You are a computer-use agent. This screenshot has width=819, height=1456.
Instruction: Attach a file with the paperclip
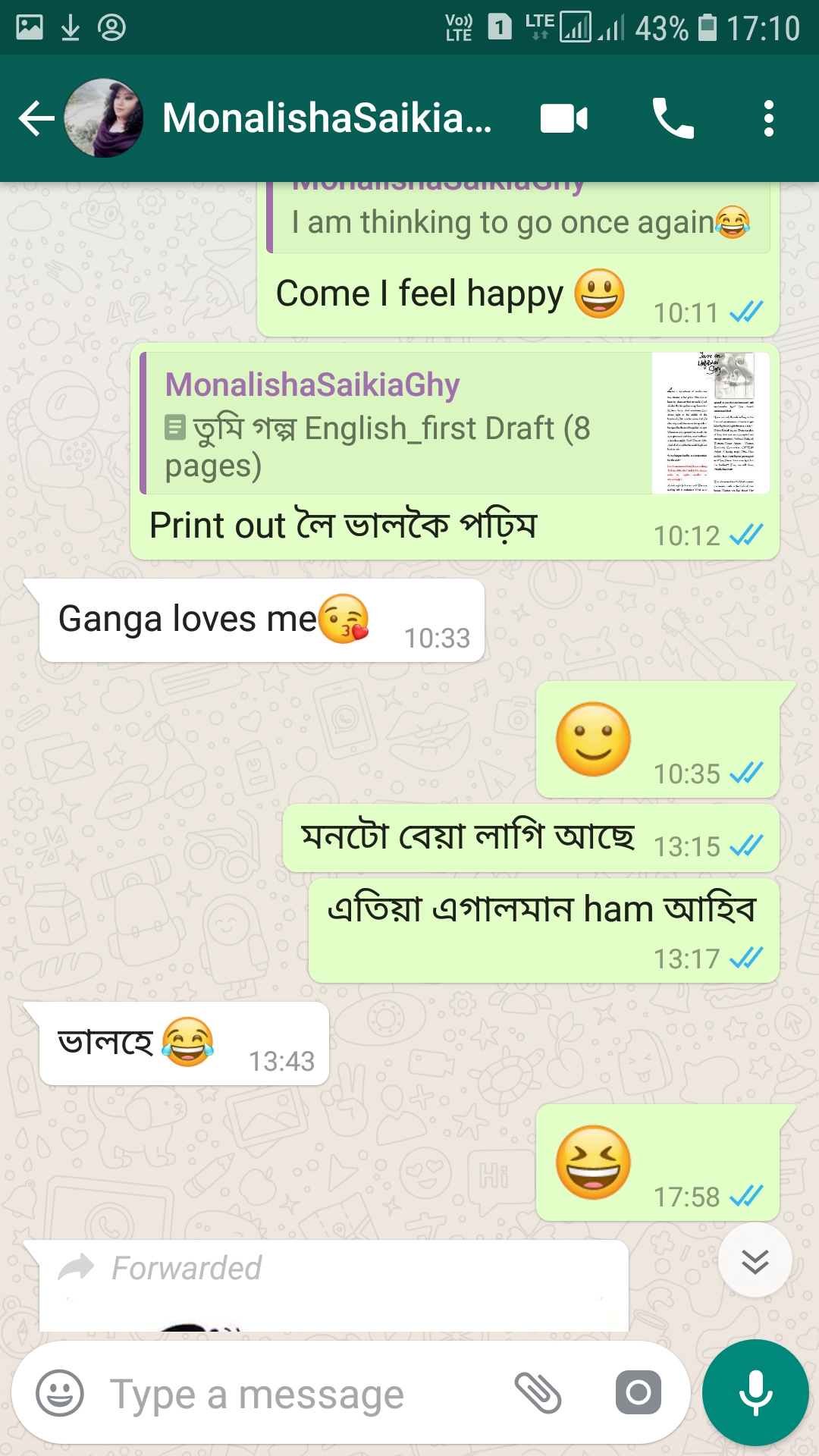[538, 1393]
